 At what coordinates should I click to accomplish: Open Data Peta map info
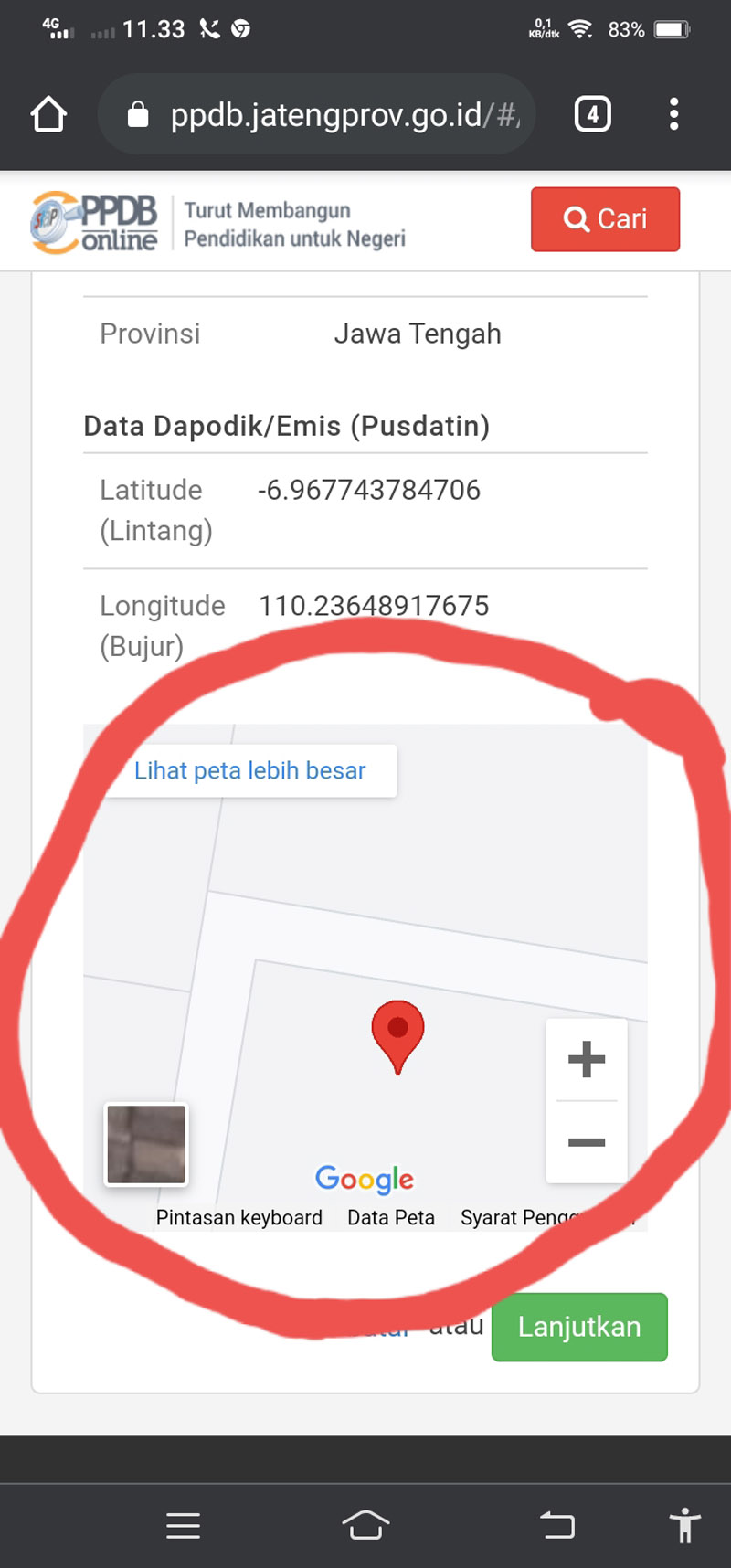391,1218
